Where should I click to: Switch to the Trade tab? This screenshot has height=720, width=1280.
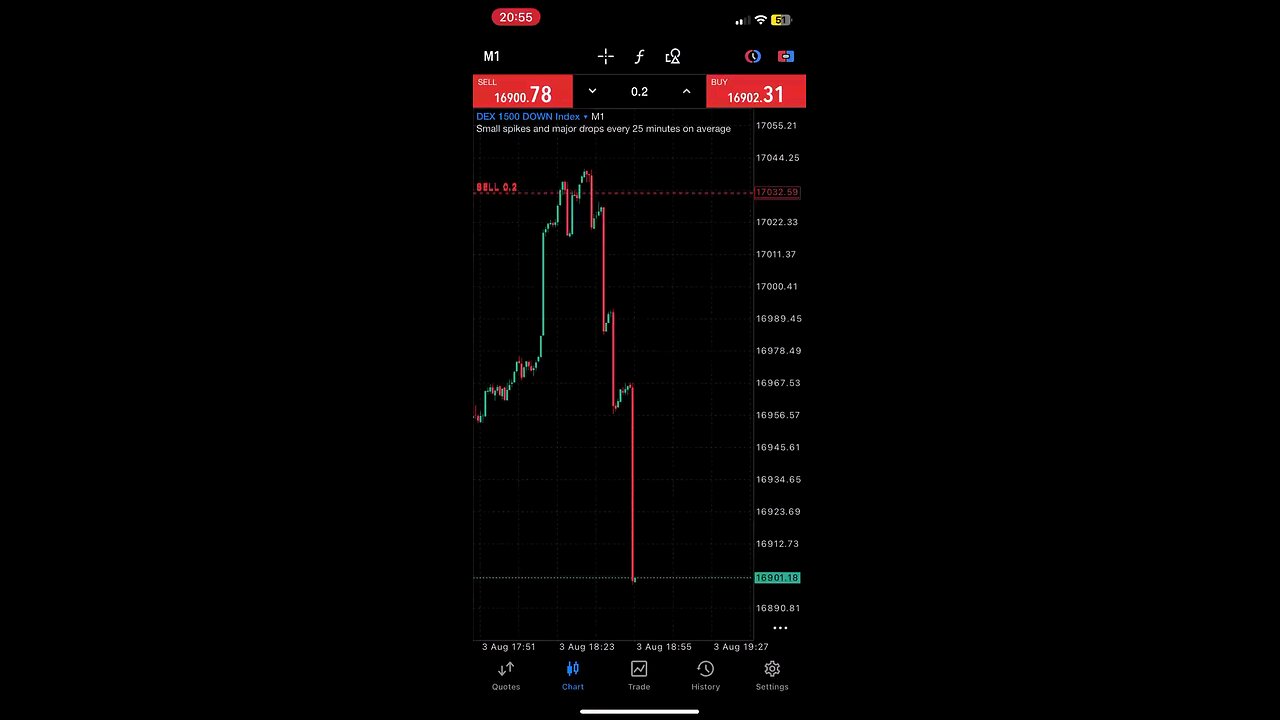click(x=639, y=676)
